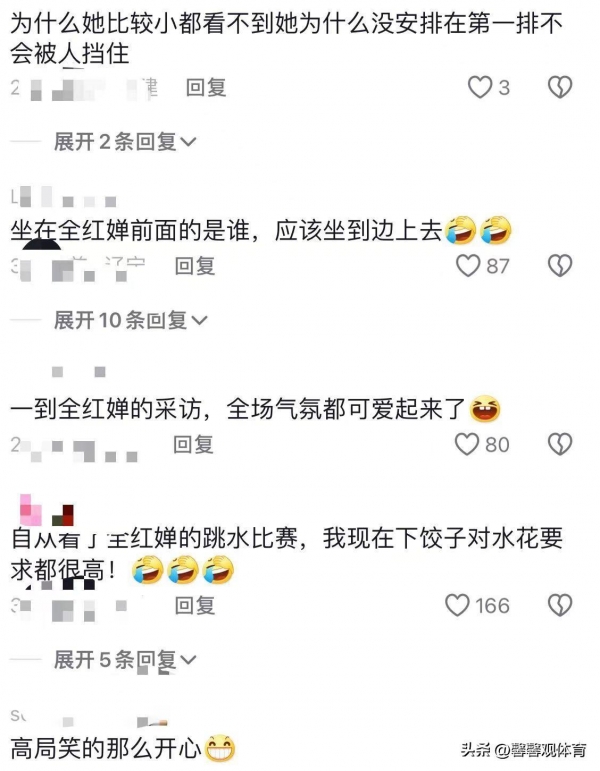Viewport: 600px width, 771px height.
Task: Dislike the 坐在全红婵前面 comment
Action: [560, 265]
